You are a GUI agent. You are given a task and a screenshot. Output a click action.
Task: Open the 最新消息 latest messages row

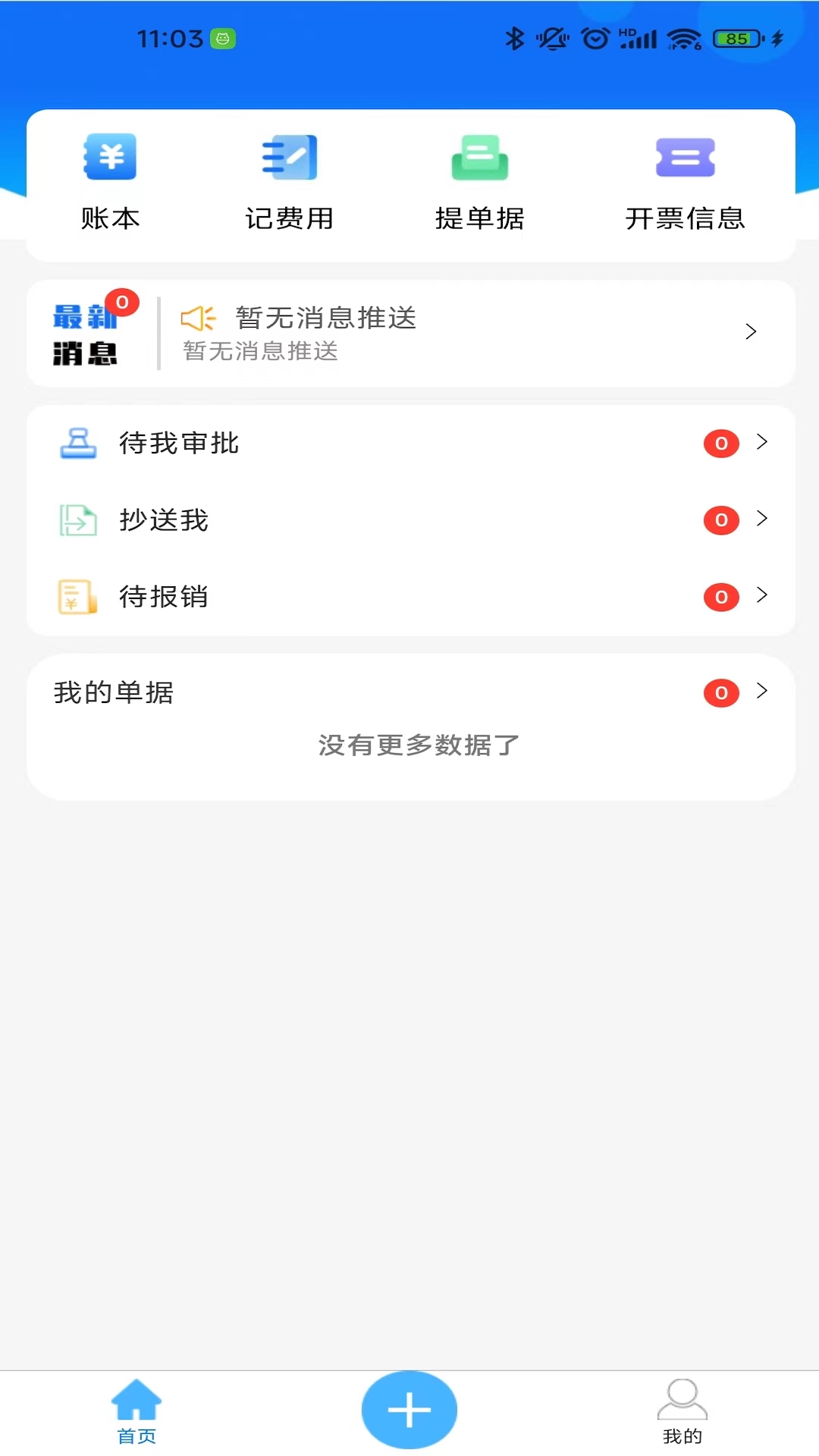(410, 333)
